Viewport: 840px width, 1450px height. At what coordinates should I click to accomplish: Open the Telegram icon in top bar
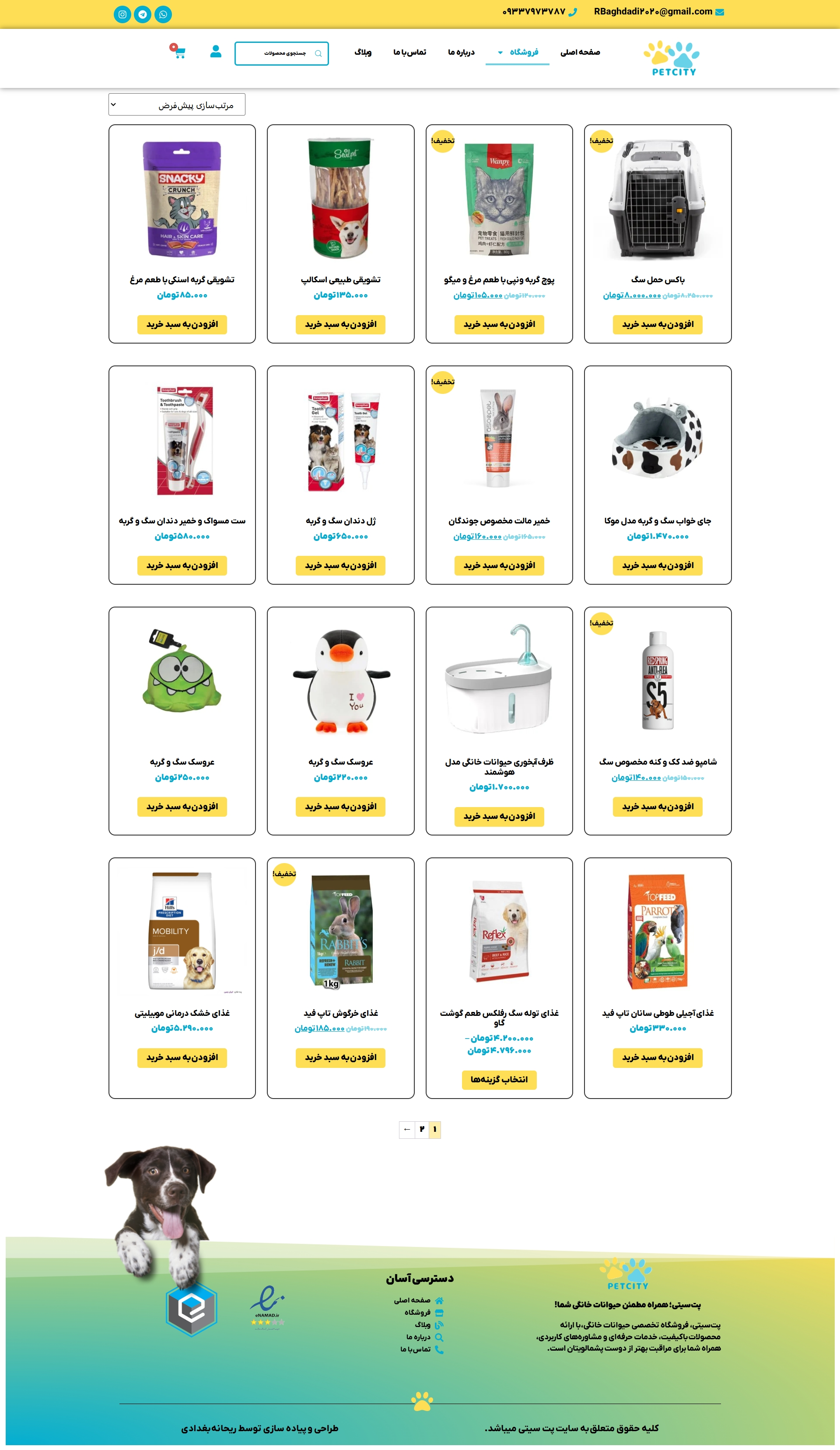pos(143,14)
